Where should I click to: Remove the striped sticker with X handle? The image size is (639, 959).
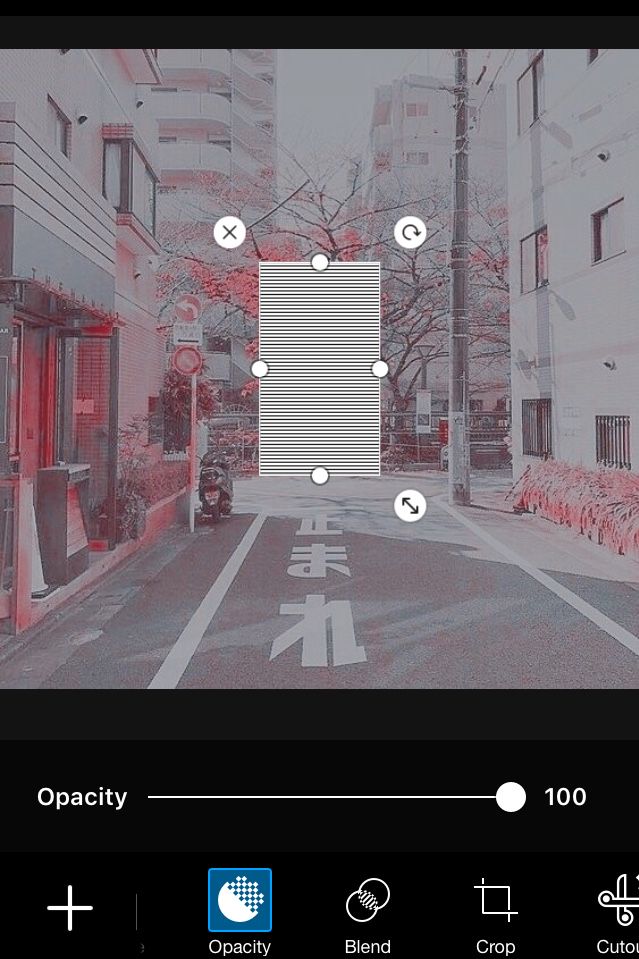pyautogui.click(x=229, y=233)
